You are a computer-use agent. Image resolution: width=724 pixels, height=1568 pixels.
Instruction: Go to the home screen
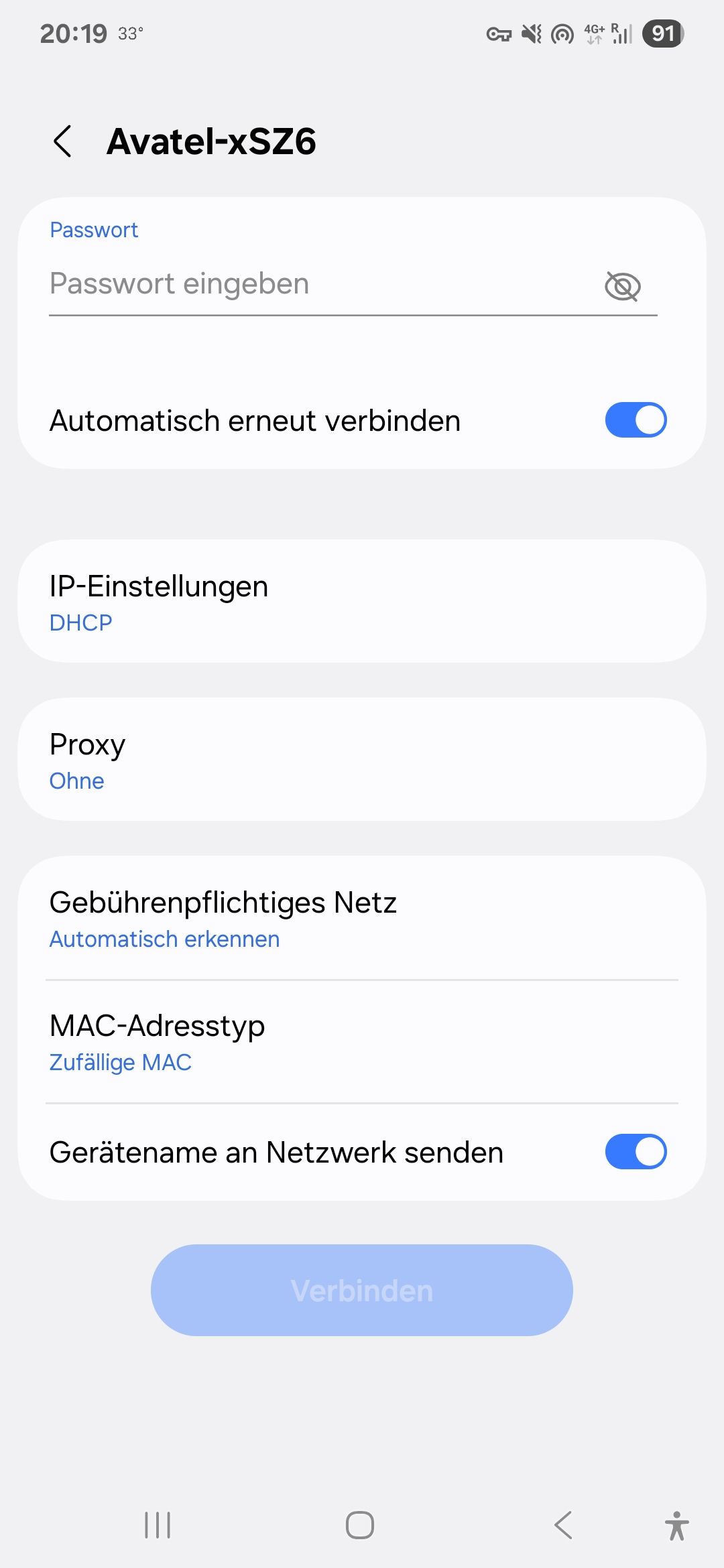point(360,1526)
